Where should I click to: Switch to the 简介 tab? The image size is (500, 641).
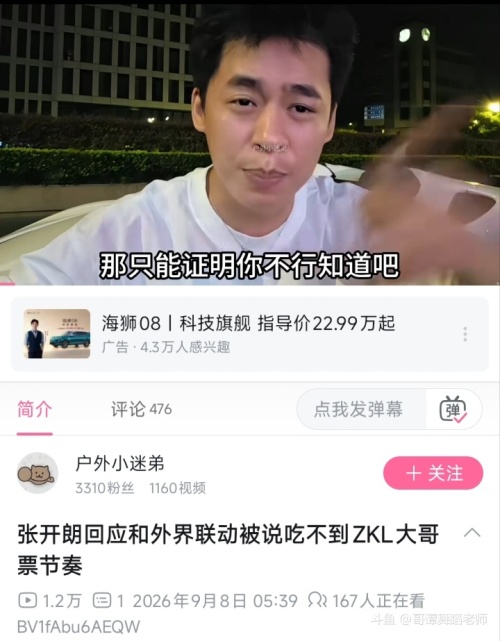tap(35, 409)
